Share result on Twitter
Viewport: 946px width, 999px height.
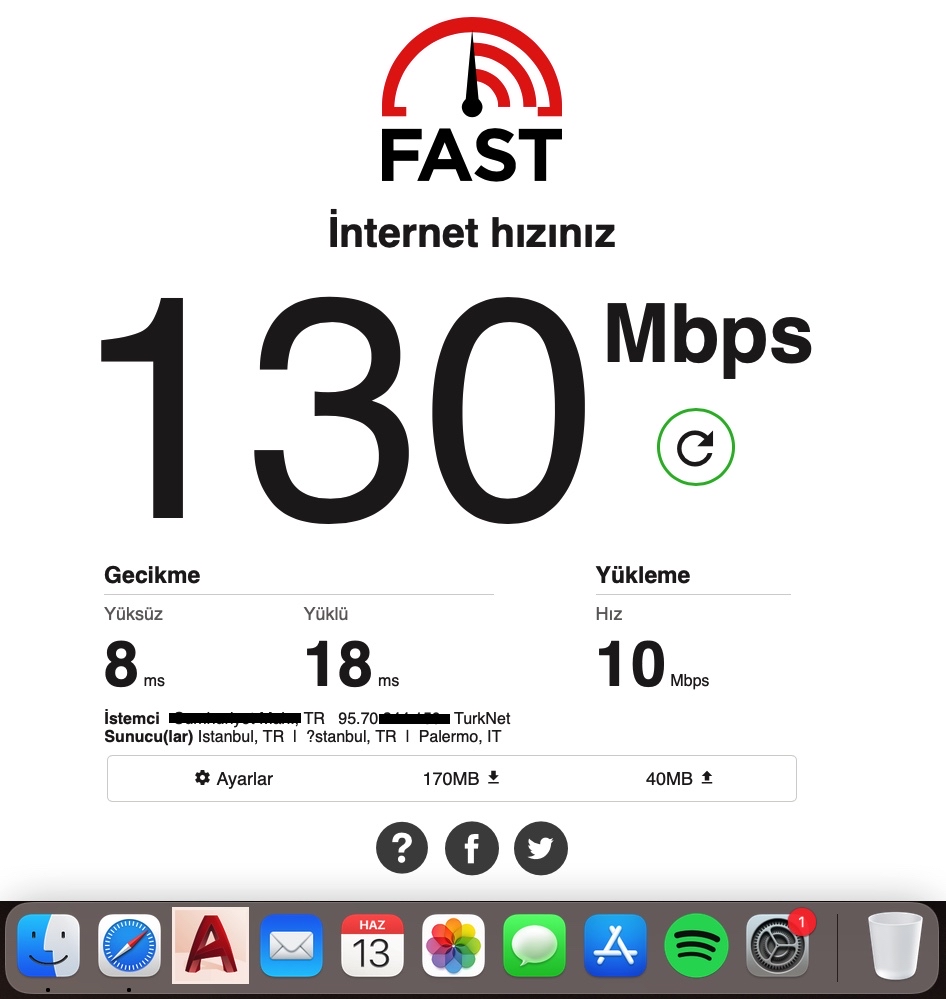click(540, 848)
